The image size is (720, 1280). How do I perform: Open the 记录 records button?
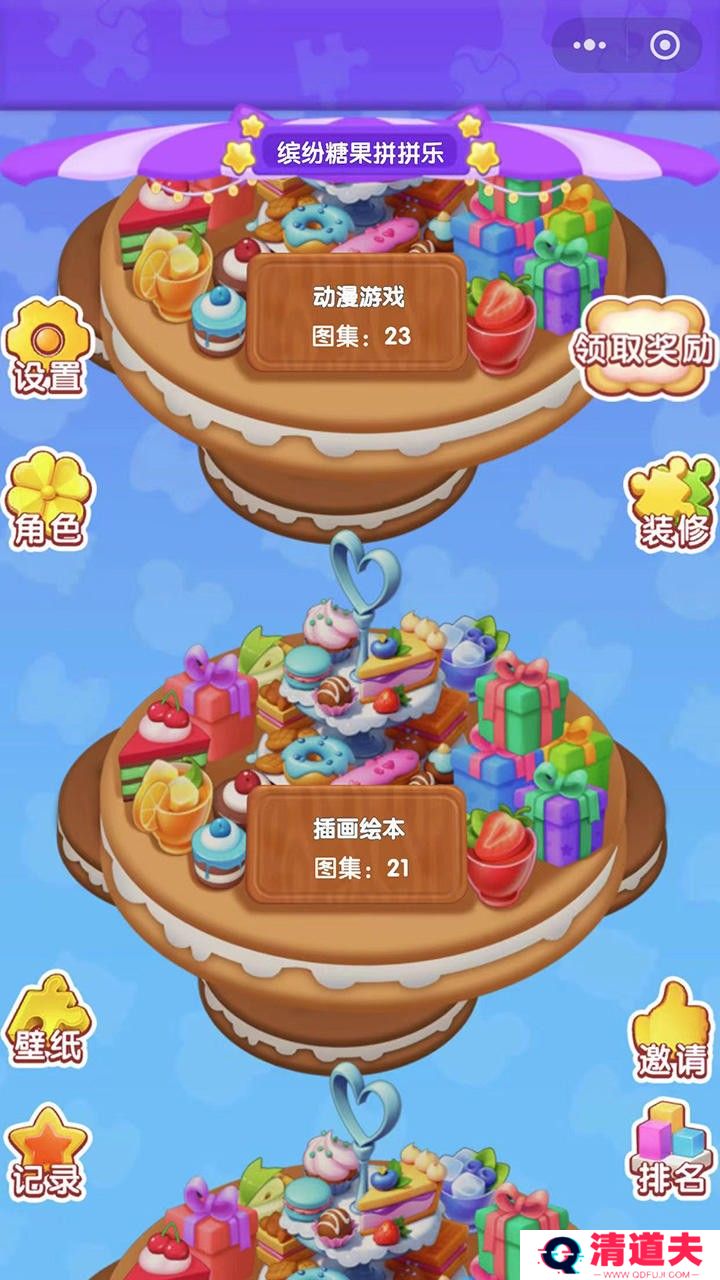(x=47, y=1153)
